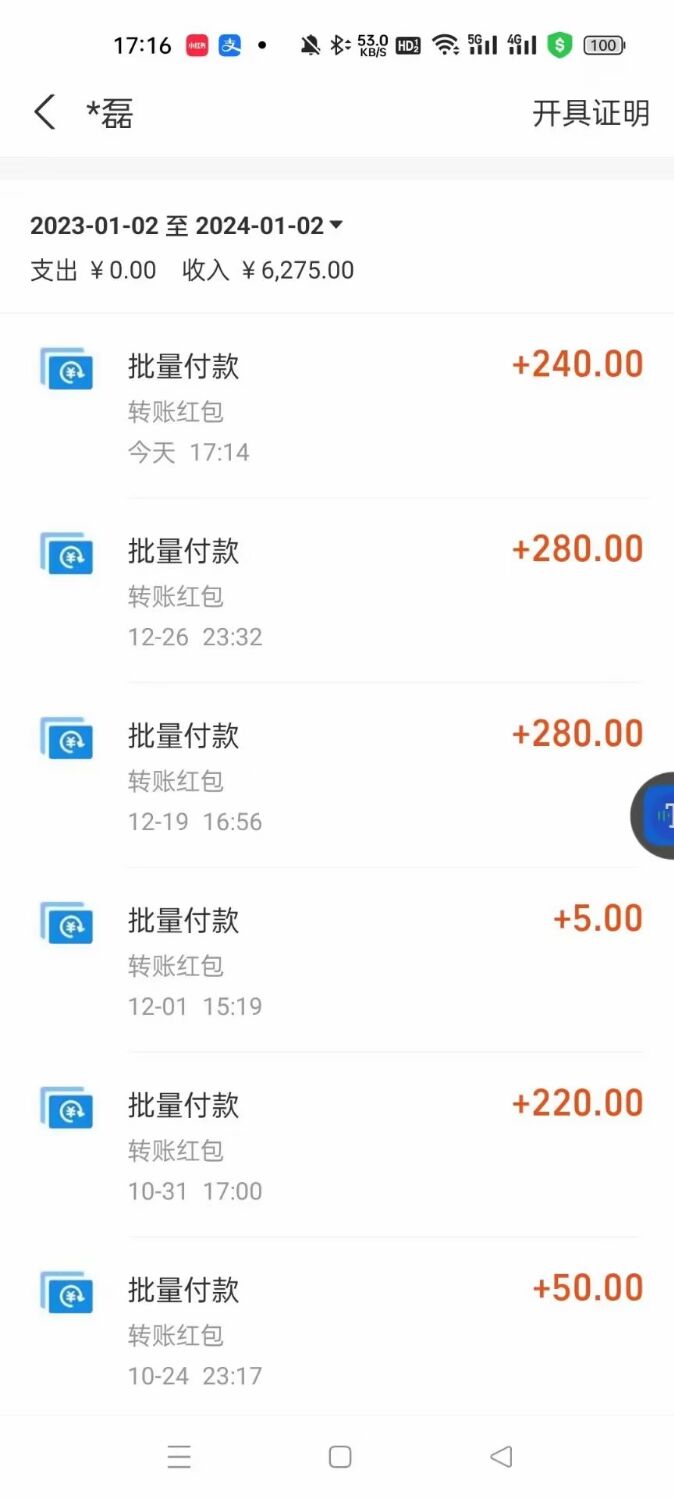Screen dimensions: 674x1498
Task: Open the +220.00 transaction dated 10-31
Action: (337, 1146)
